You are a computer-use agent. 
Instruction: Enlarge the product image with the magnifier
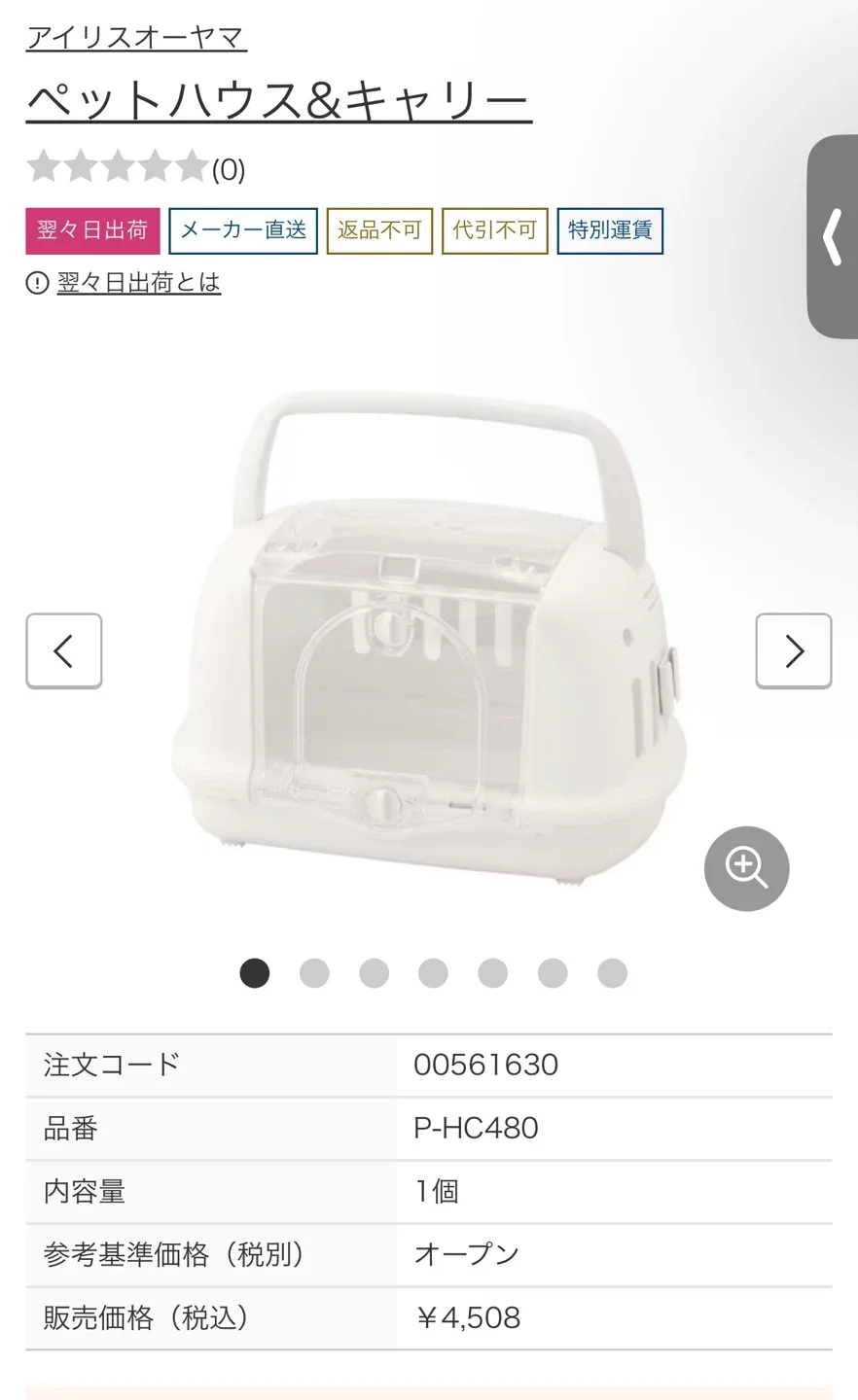click(746, 868)
